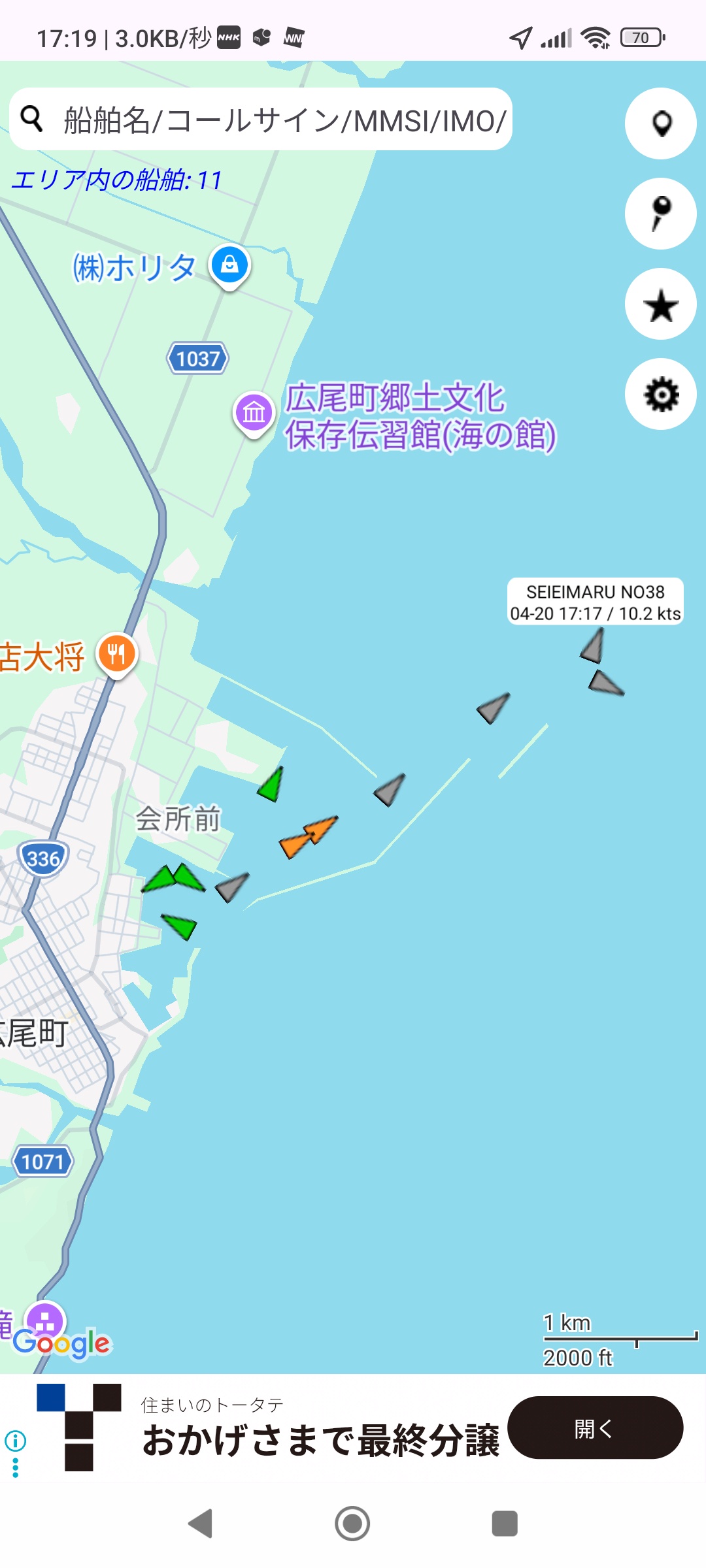Go to the home screen
Viewport: 706px width, 1568px height.
tap(352, 1524)
